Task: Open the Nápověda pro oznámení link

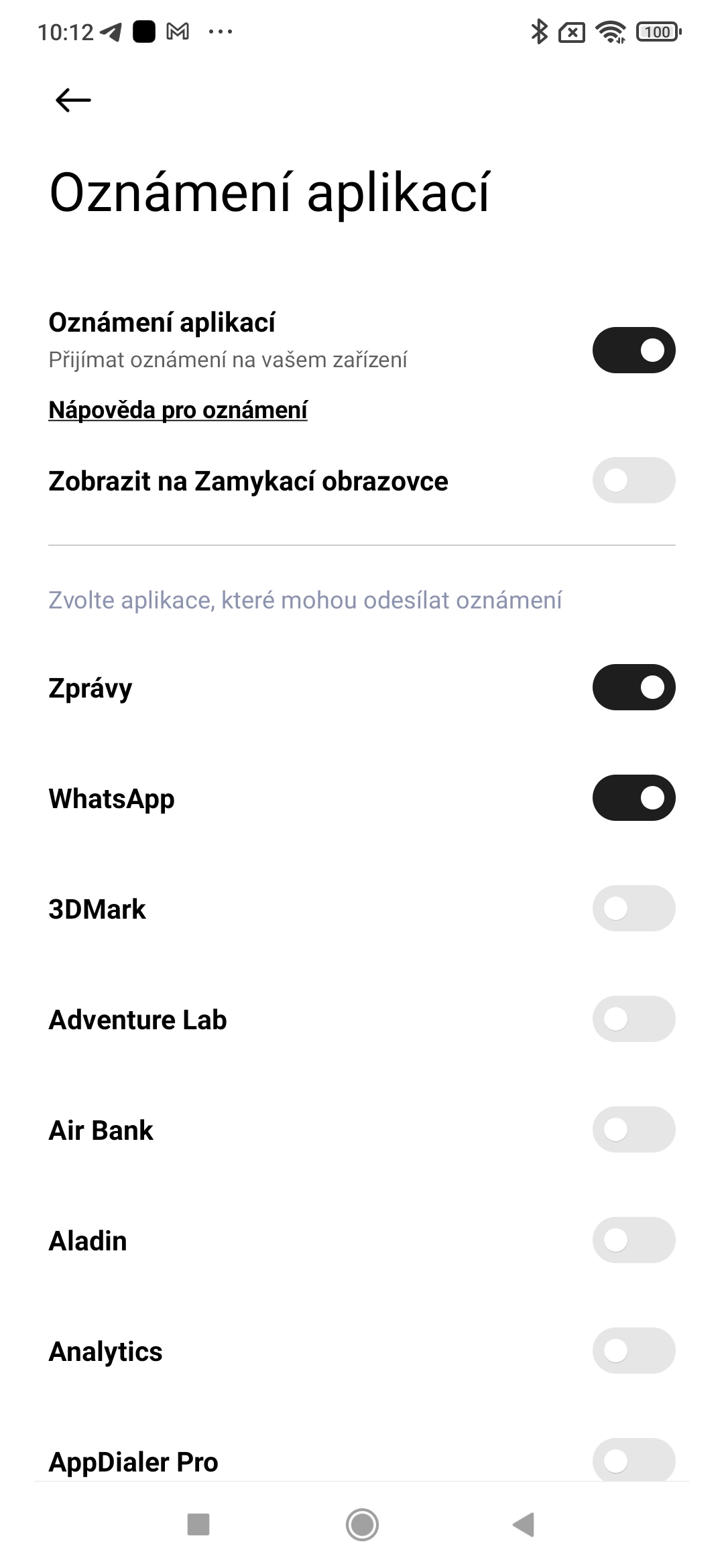Action: 178,410
